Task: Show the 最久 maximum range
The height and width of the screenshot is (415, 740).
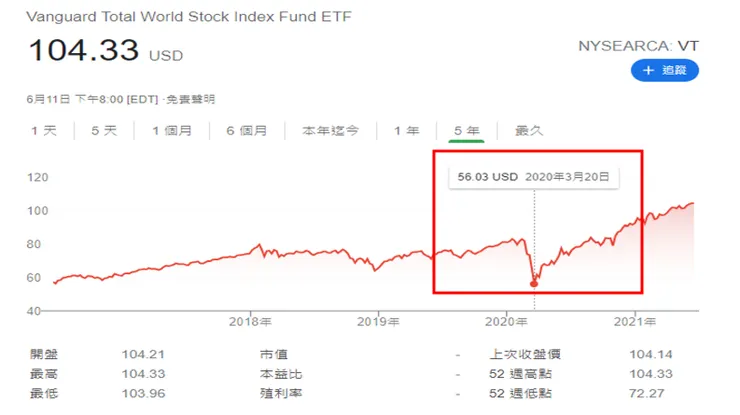Action: pos(529,131)
